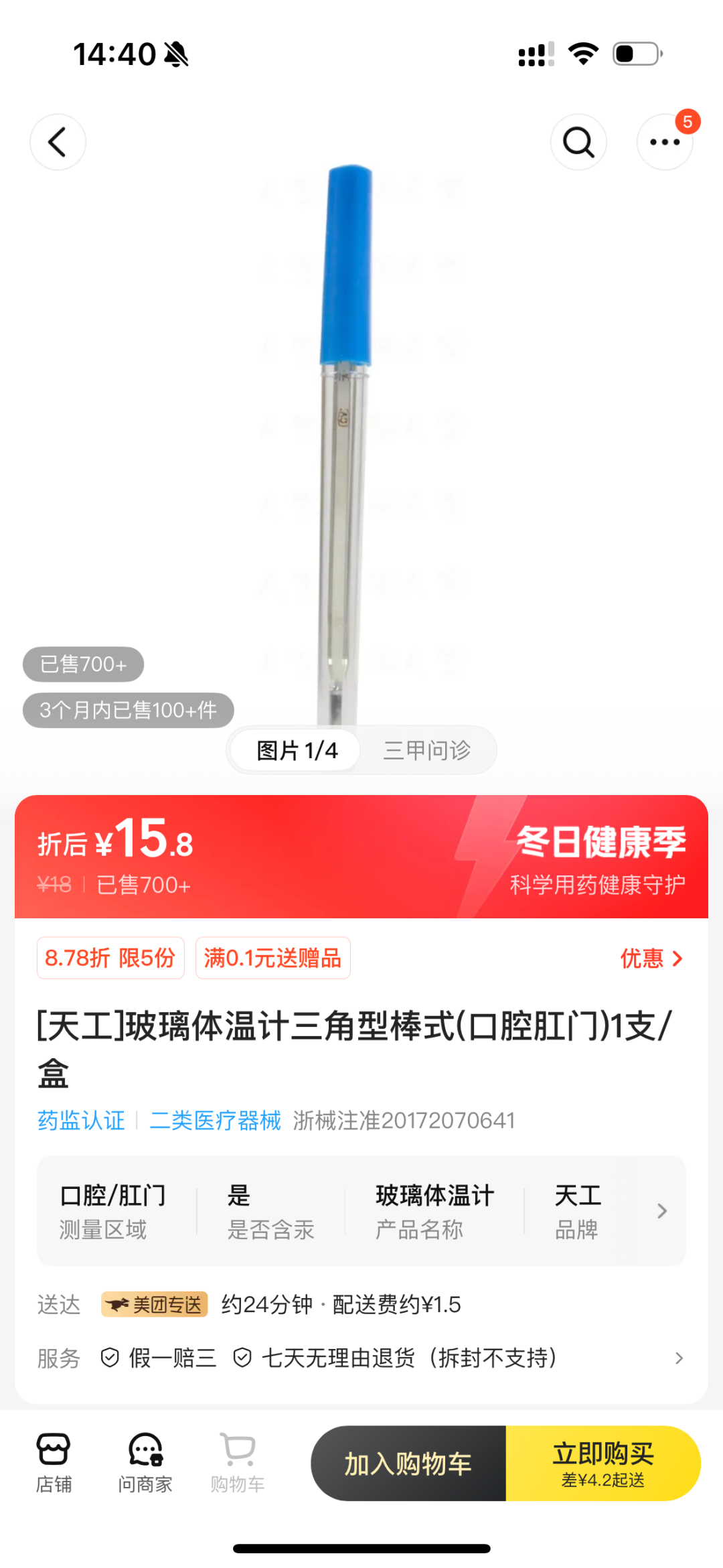
Task: Add item with 加入购物车
Action: coord(408,1464)
